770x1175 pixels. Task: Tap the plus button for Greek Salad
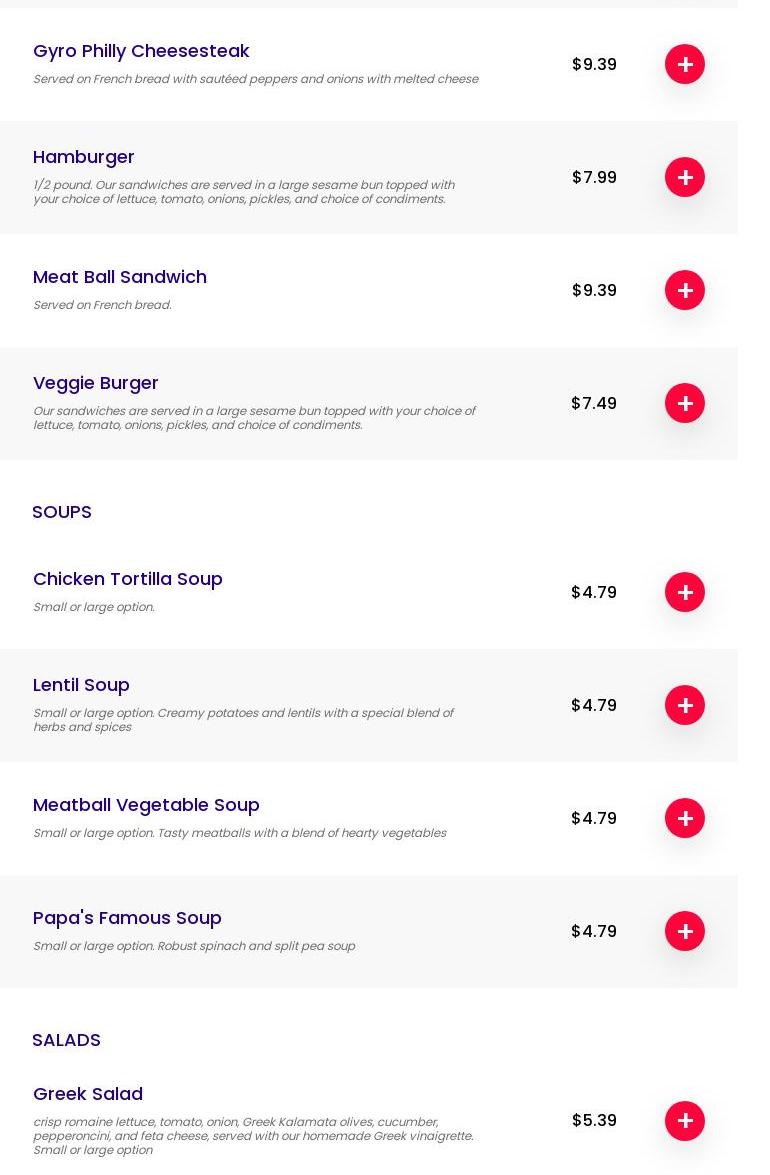pos(685,1121)
